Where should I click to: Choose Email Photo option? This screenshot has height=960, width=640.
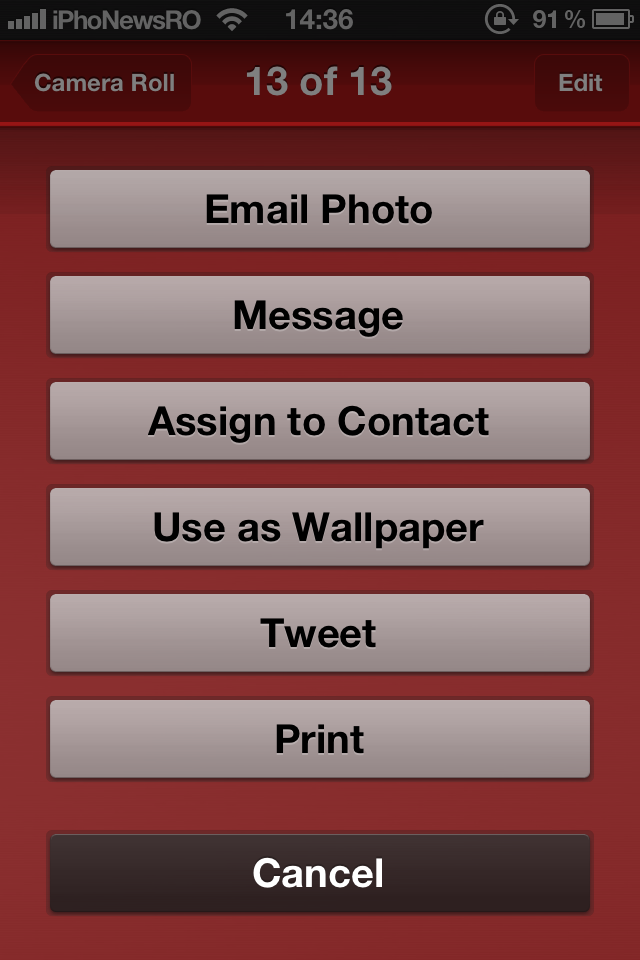click(x=320, y=209)
